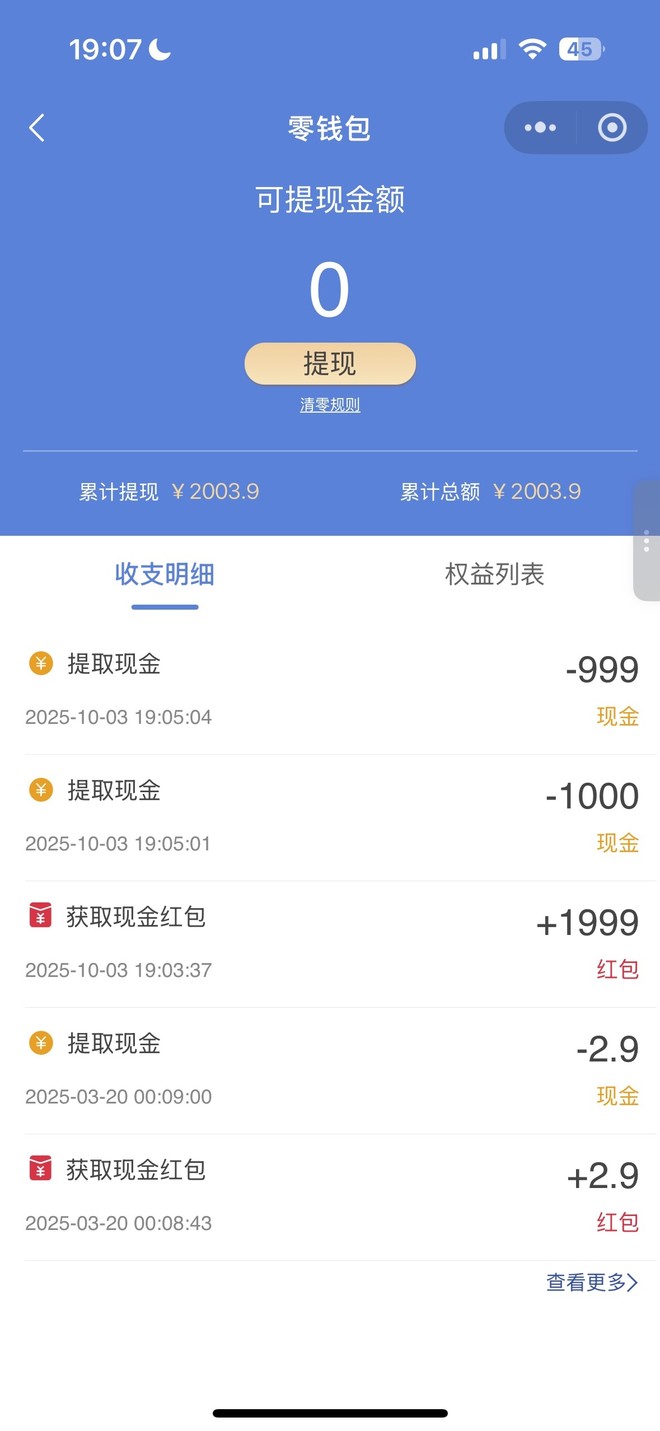The image size is (660, 1431).
Task: Open the mini program three-dot menu
Action: [x=540, y=128]
